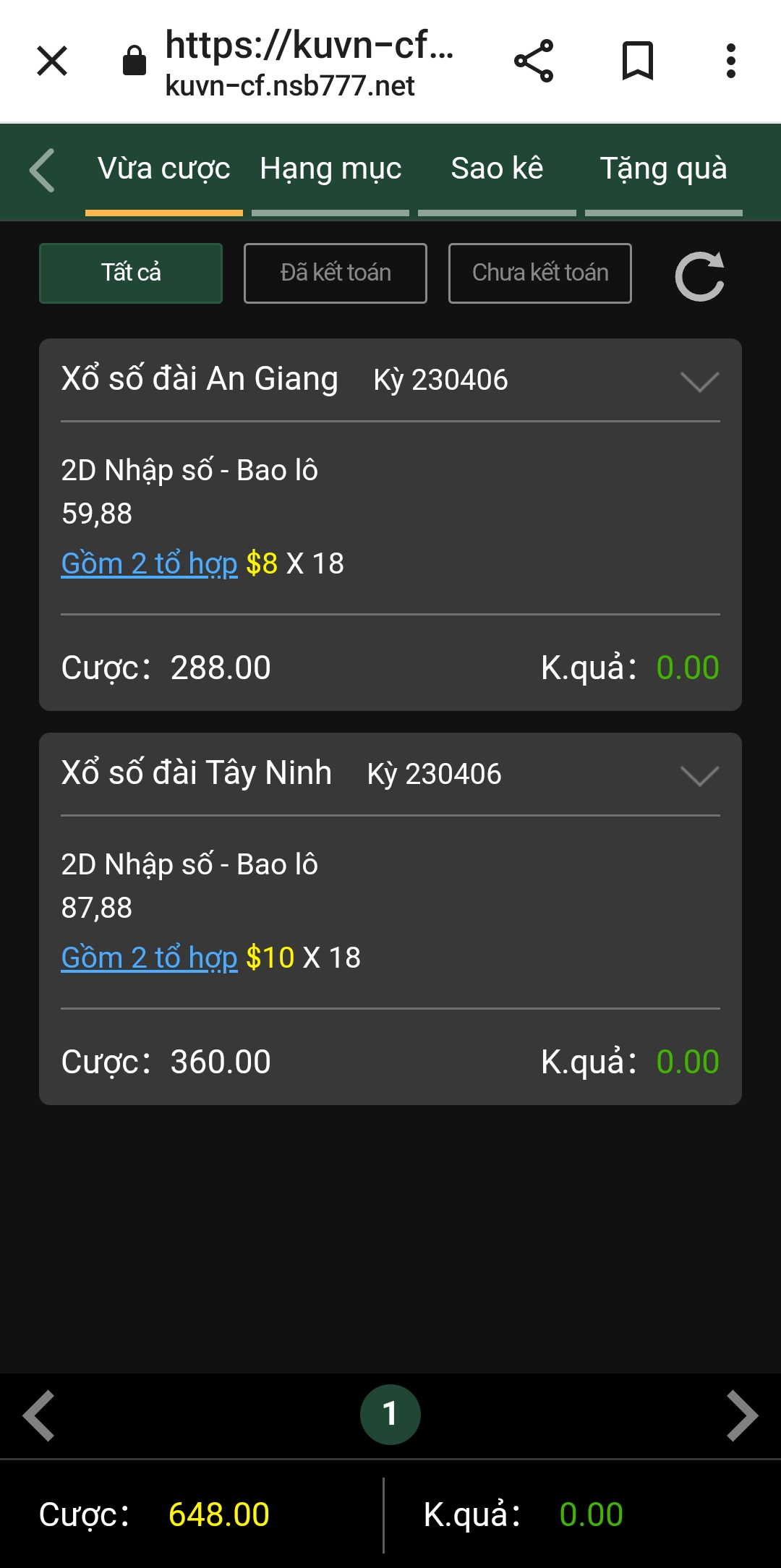Filter by Đã kết toán
The width and height of the screenshot is (781, 1568).
click(x=336, y=273)
